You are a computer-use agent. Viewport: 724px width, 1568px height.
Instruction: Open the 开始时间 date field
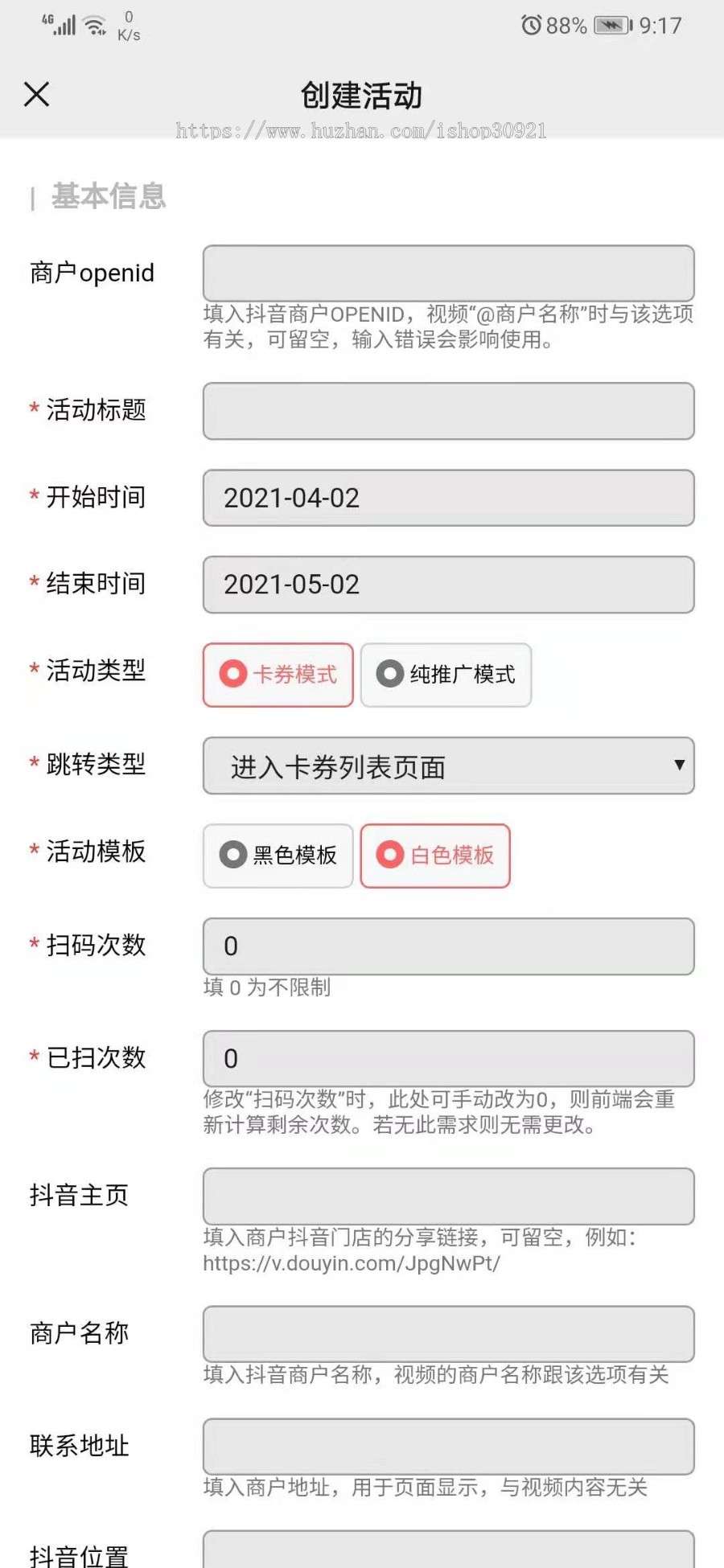click(x=448, y=498)
